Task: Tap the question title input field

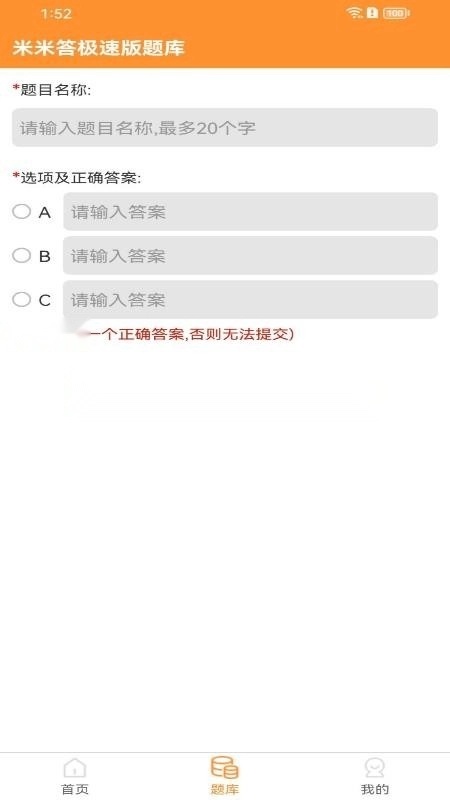Action: click(224, 128)
